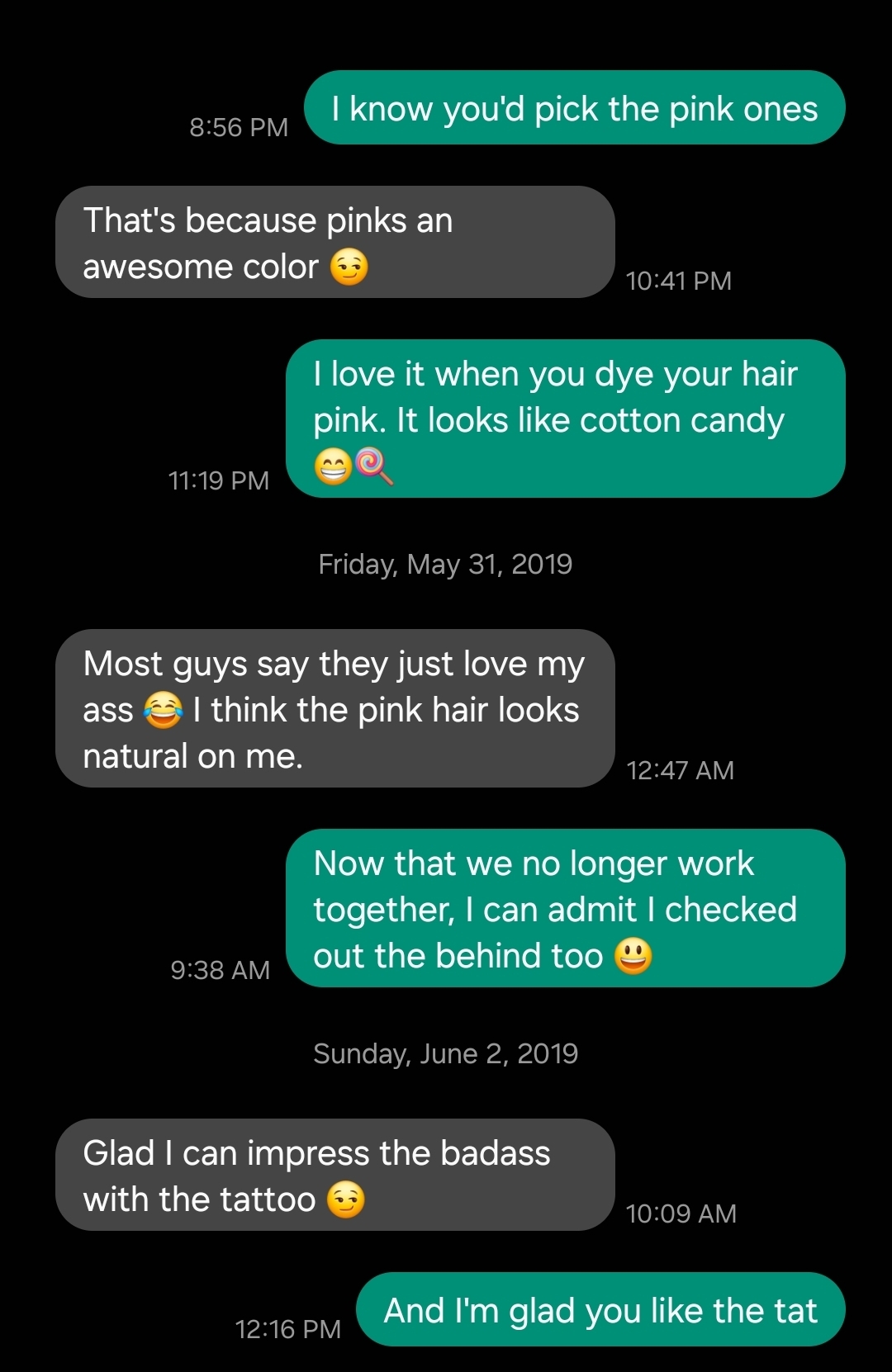Screen dimensions: 892x1372
Task: Tap the 12:47 AM timestamp
Action: pos(679,769)
